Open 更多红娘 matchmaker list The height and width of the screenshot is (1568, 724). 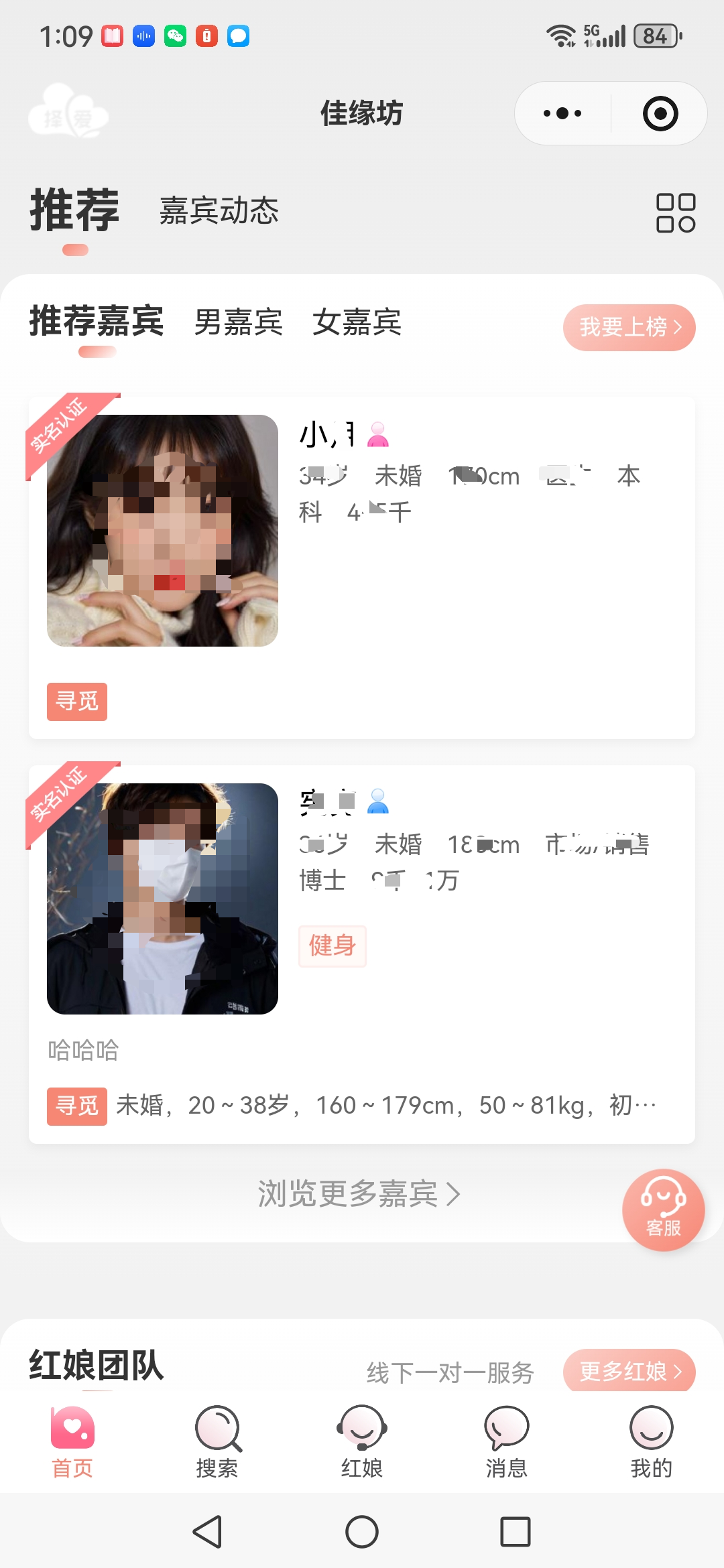pyautogui.click(x=629, y=1371)
